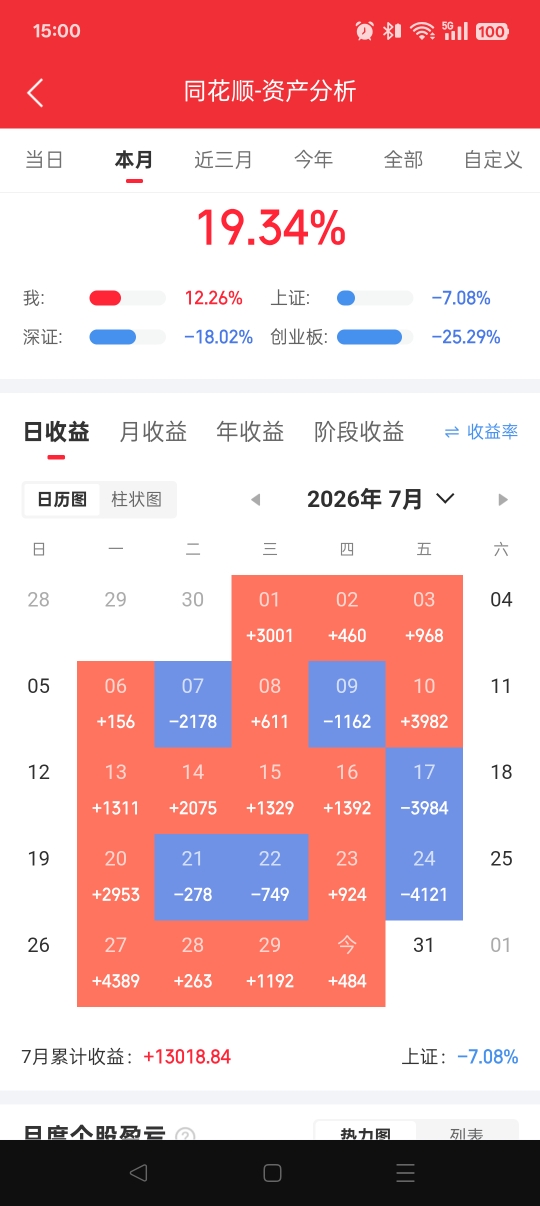Switch to the 月收益 tab

point(153,432)
